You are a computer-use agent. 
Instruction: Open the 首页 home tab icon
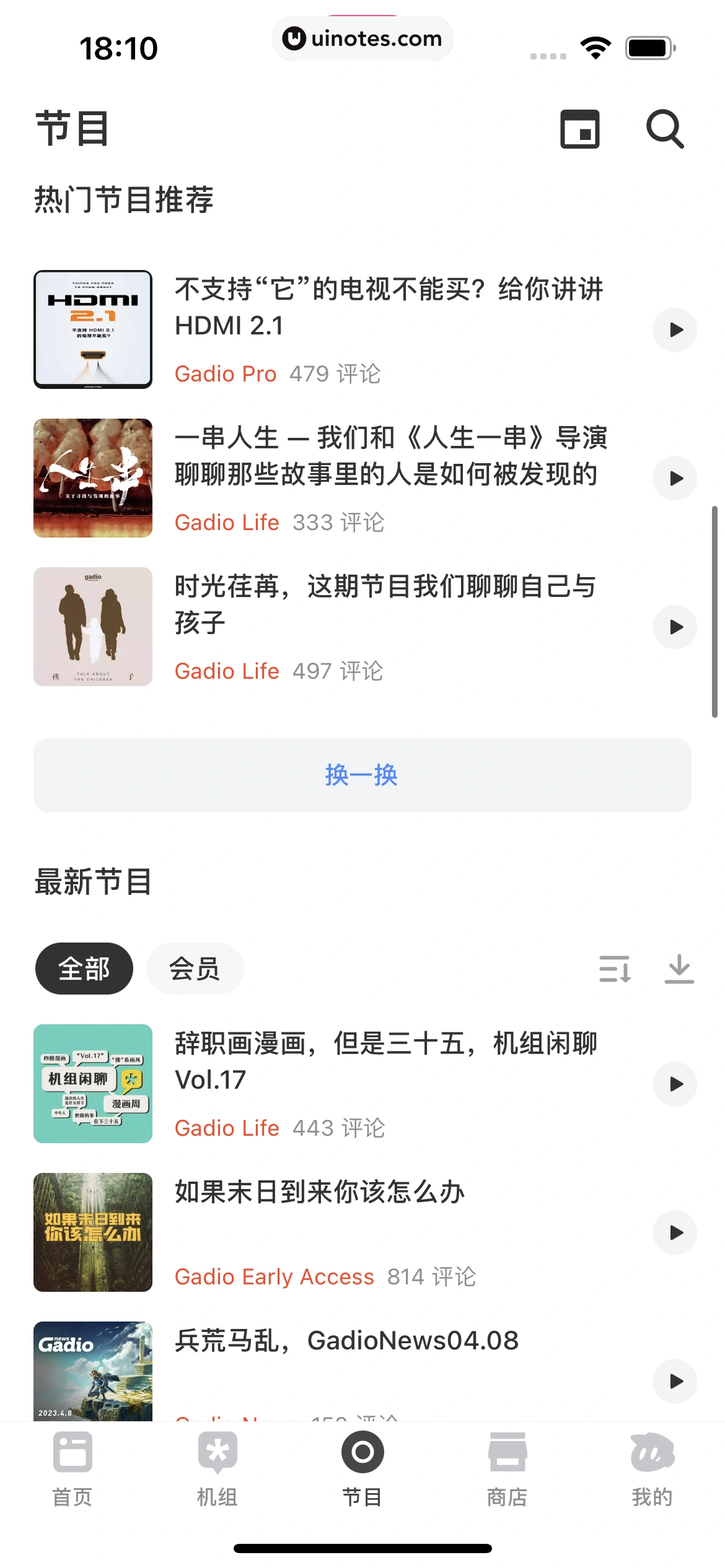[x=72, y=1452]
